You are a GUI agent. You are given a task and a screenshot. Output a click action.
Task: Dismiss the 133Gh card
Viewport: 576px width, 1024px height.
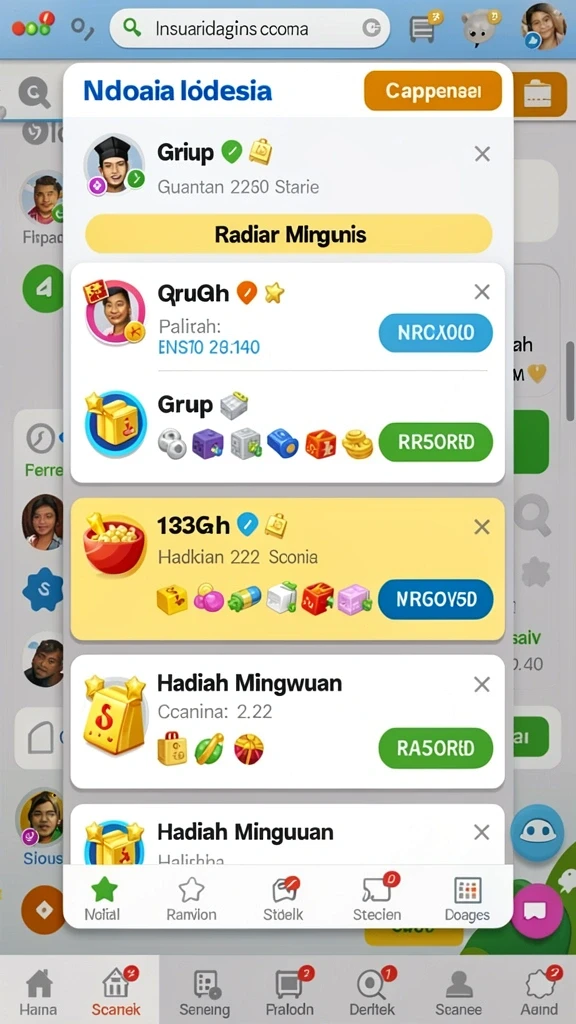point(482,527)
